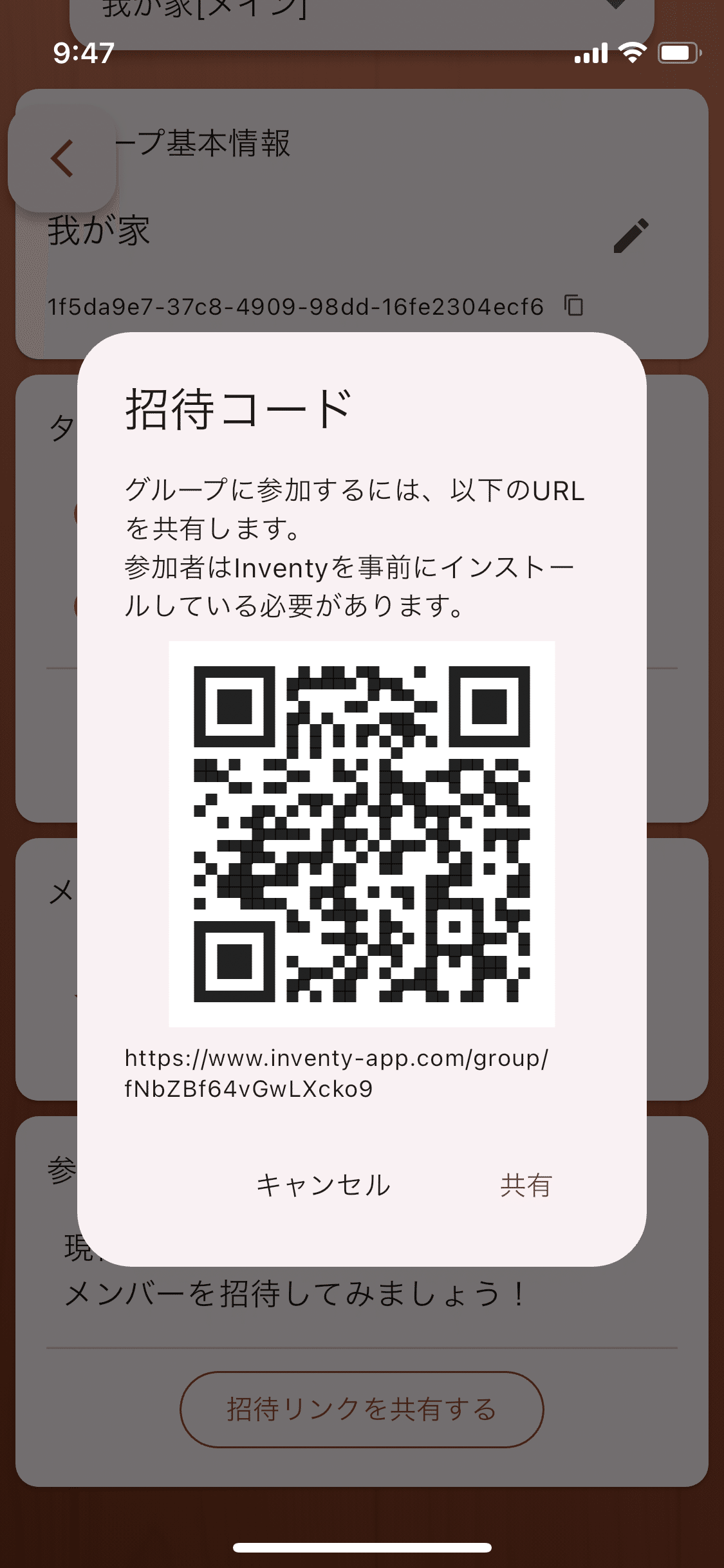Select the group ID text 1f5da9e7
Viewport: 724px width, 1568px height.
click(x=296, y=307)
